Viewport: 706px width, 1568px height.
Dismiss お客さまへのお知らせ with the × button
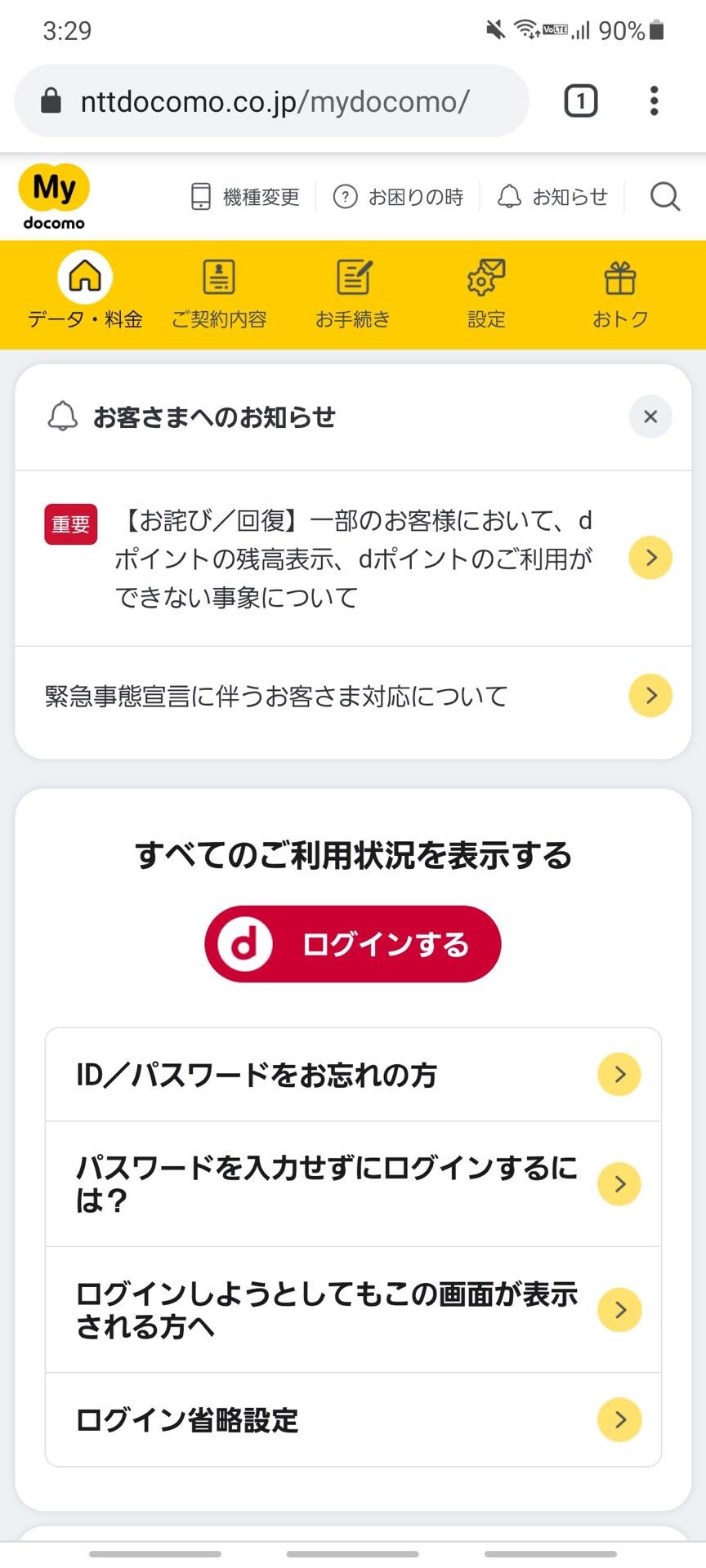tap(650, 416)
